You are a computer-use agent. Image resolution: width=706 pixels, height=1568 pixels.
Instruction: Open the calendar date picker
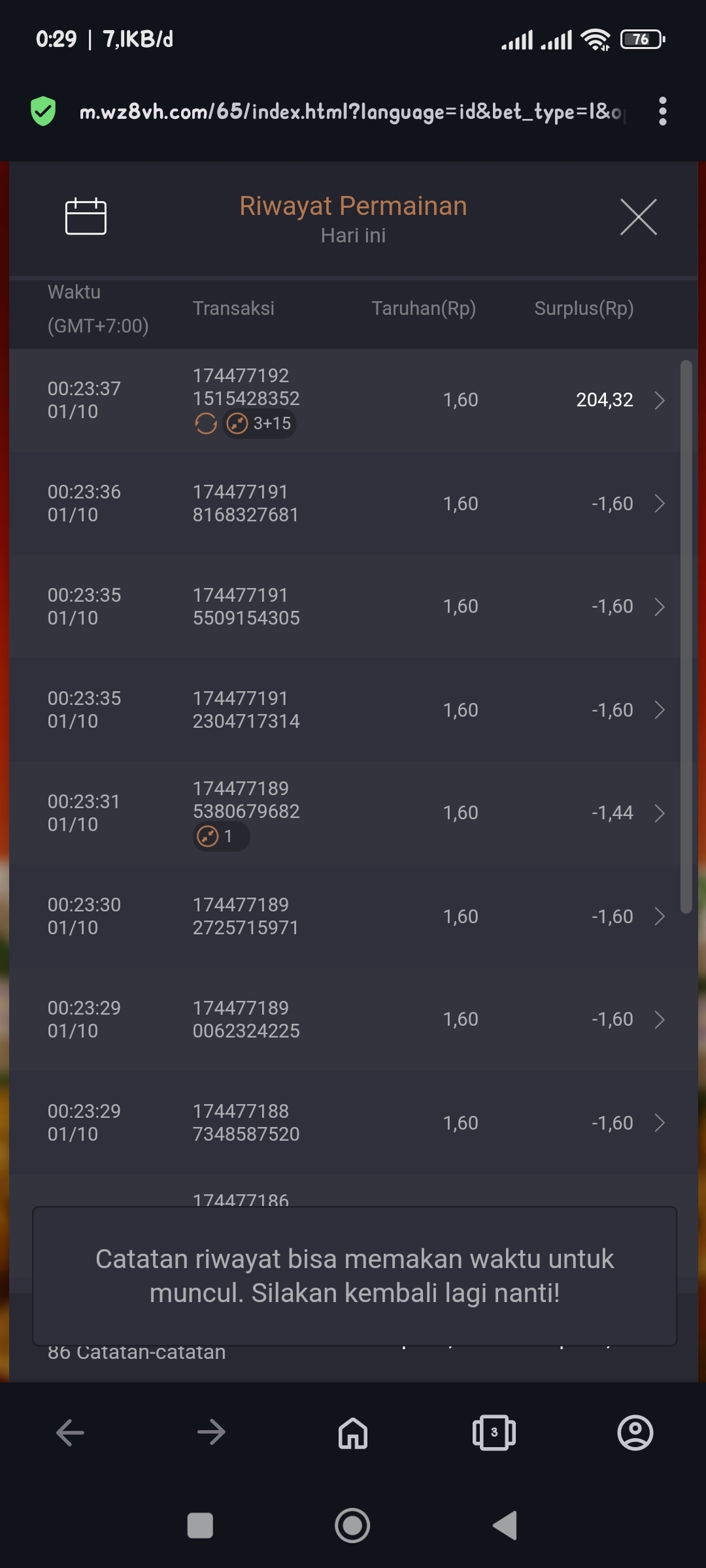[x=86, y=216]
